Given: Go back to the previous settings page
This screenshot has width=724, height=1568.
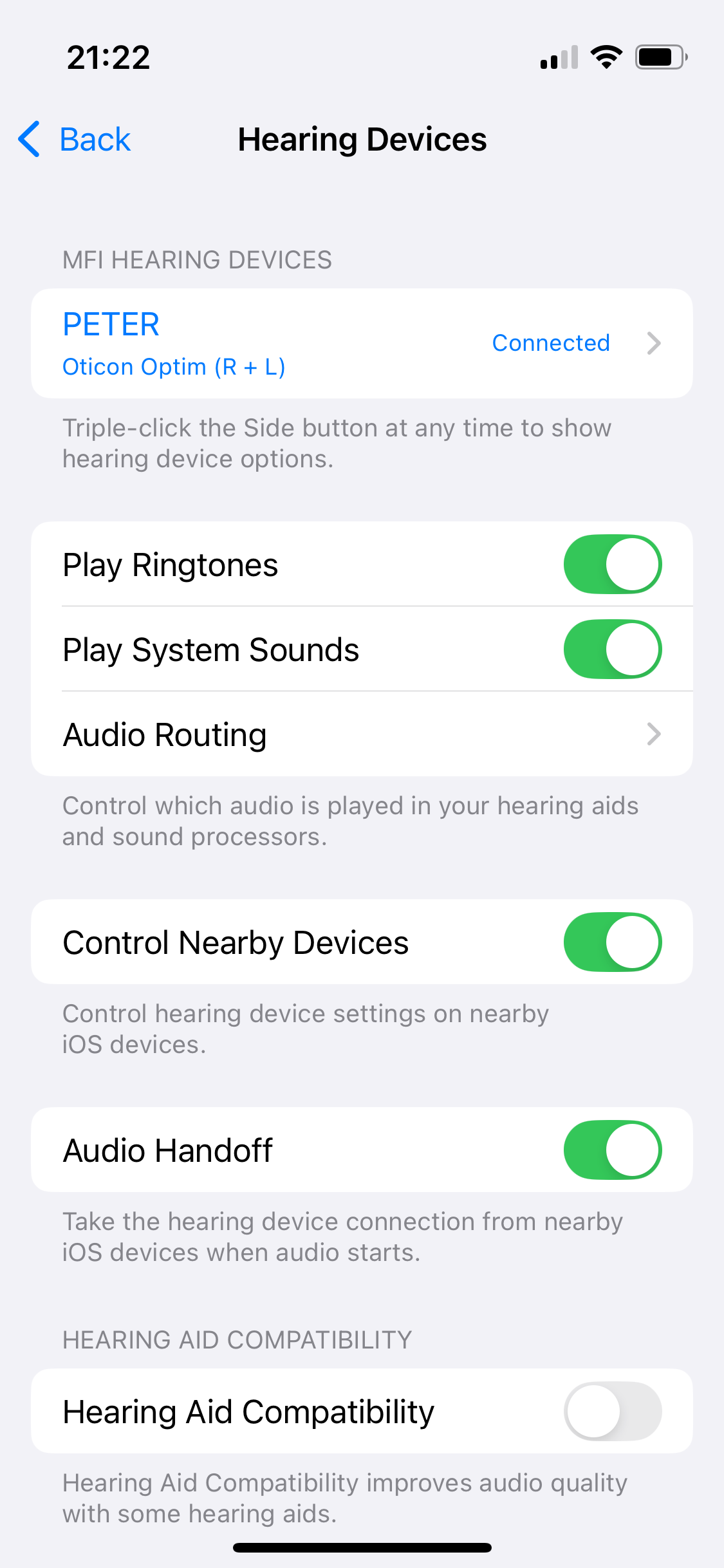Looking at the screenshot, I should [x=75, y=139].
